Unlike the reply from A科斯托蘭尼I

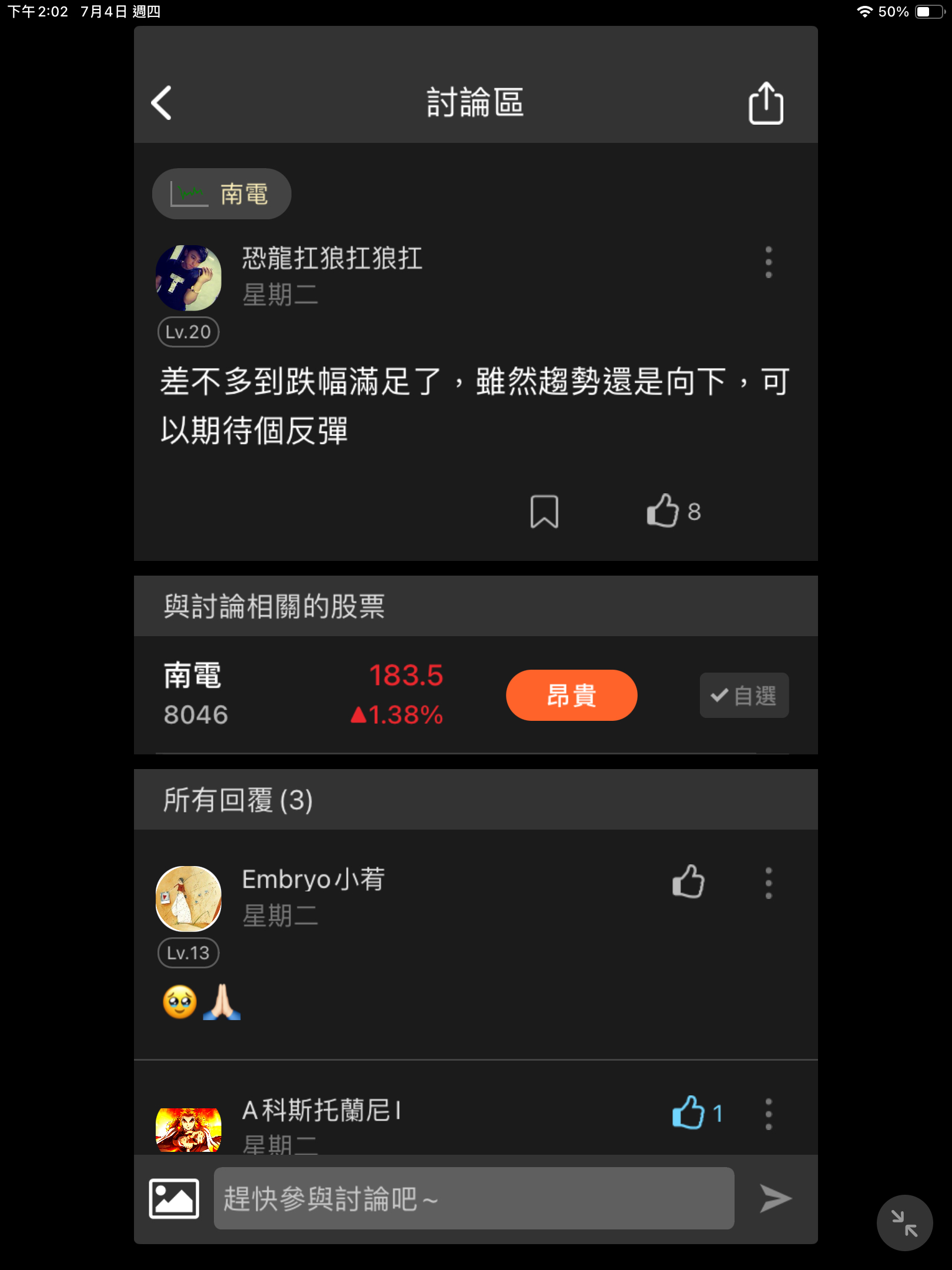[x=689, y=1112]
